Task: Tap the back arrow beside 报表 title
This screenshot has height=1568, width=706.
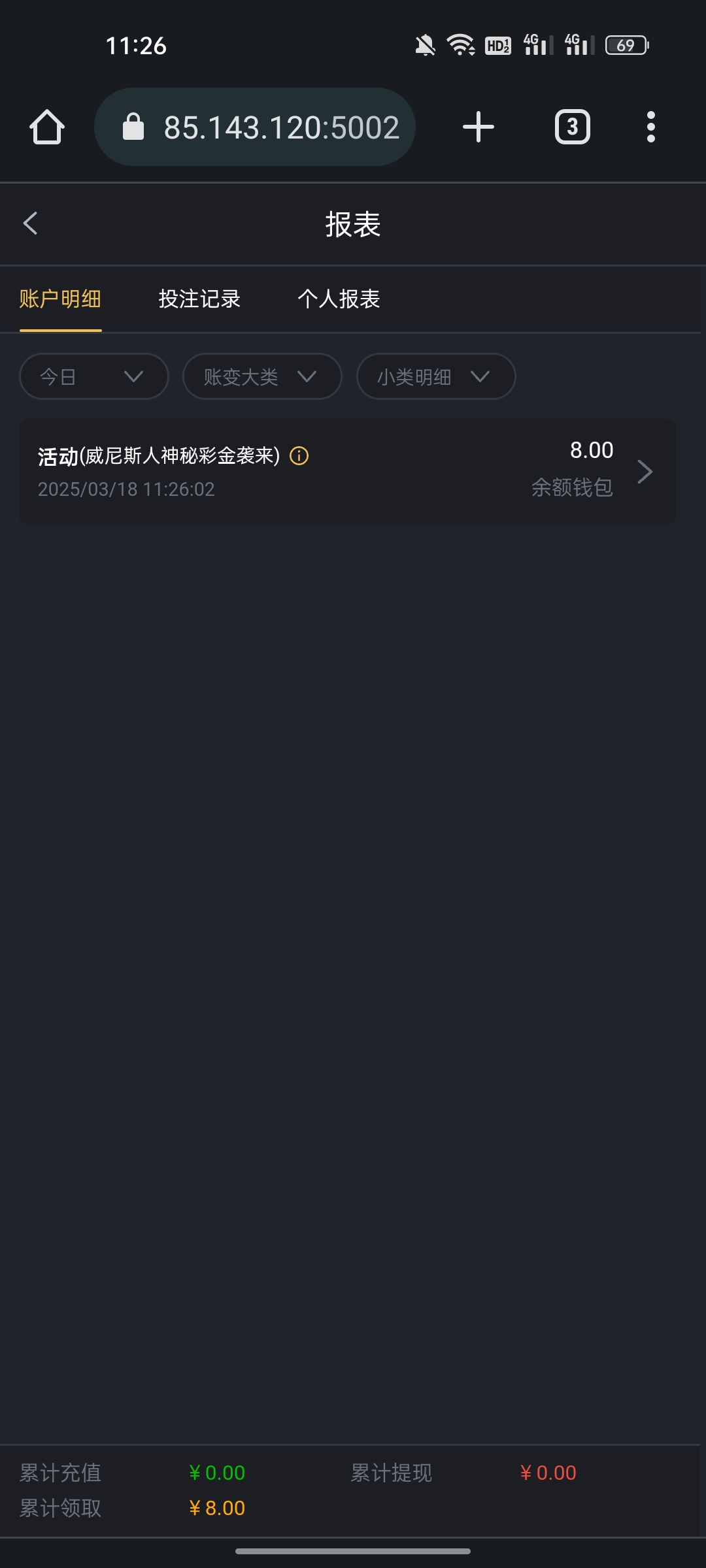Action: coord(30,223)
